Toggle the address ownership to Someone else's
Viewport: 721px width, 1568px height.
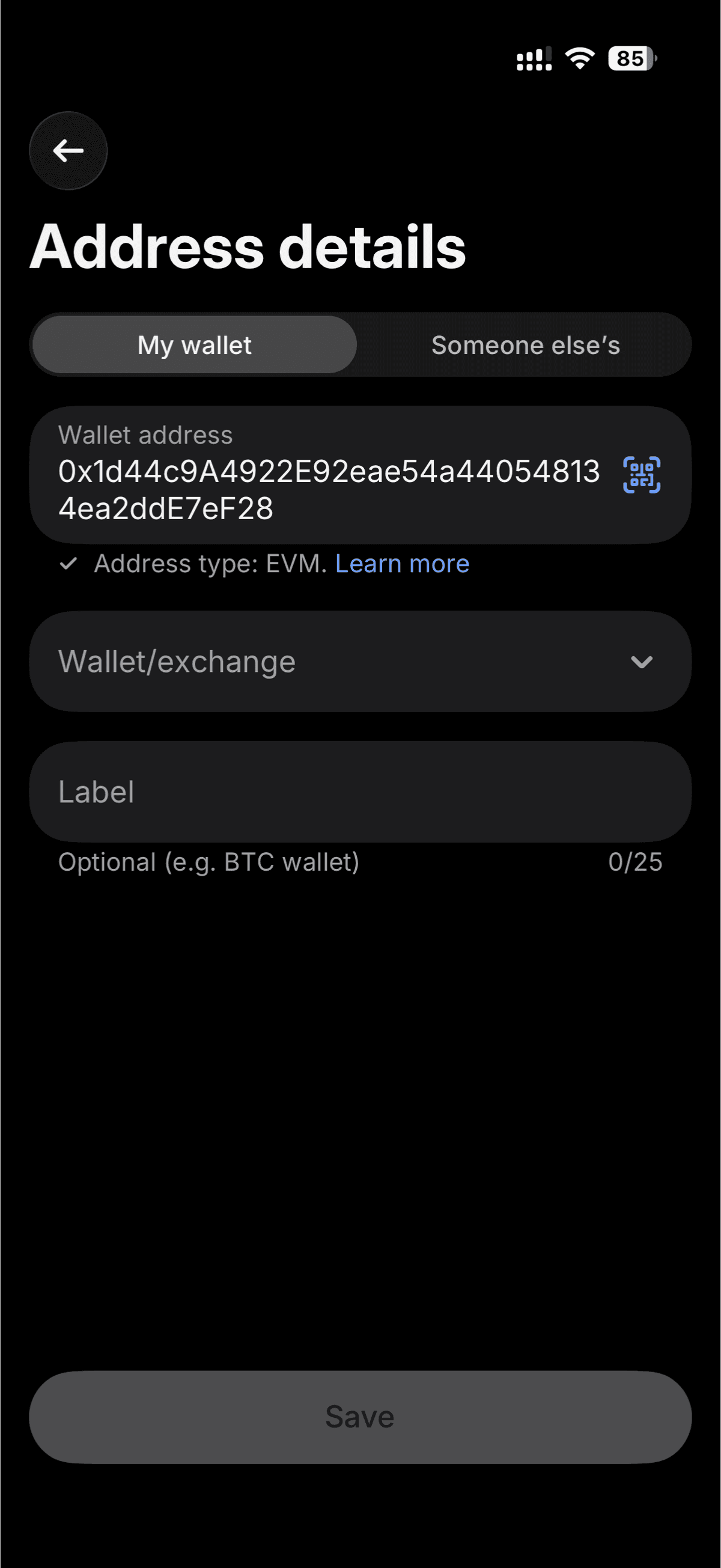525,344
